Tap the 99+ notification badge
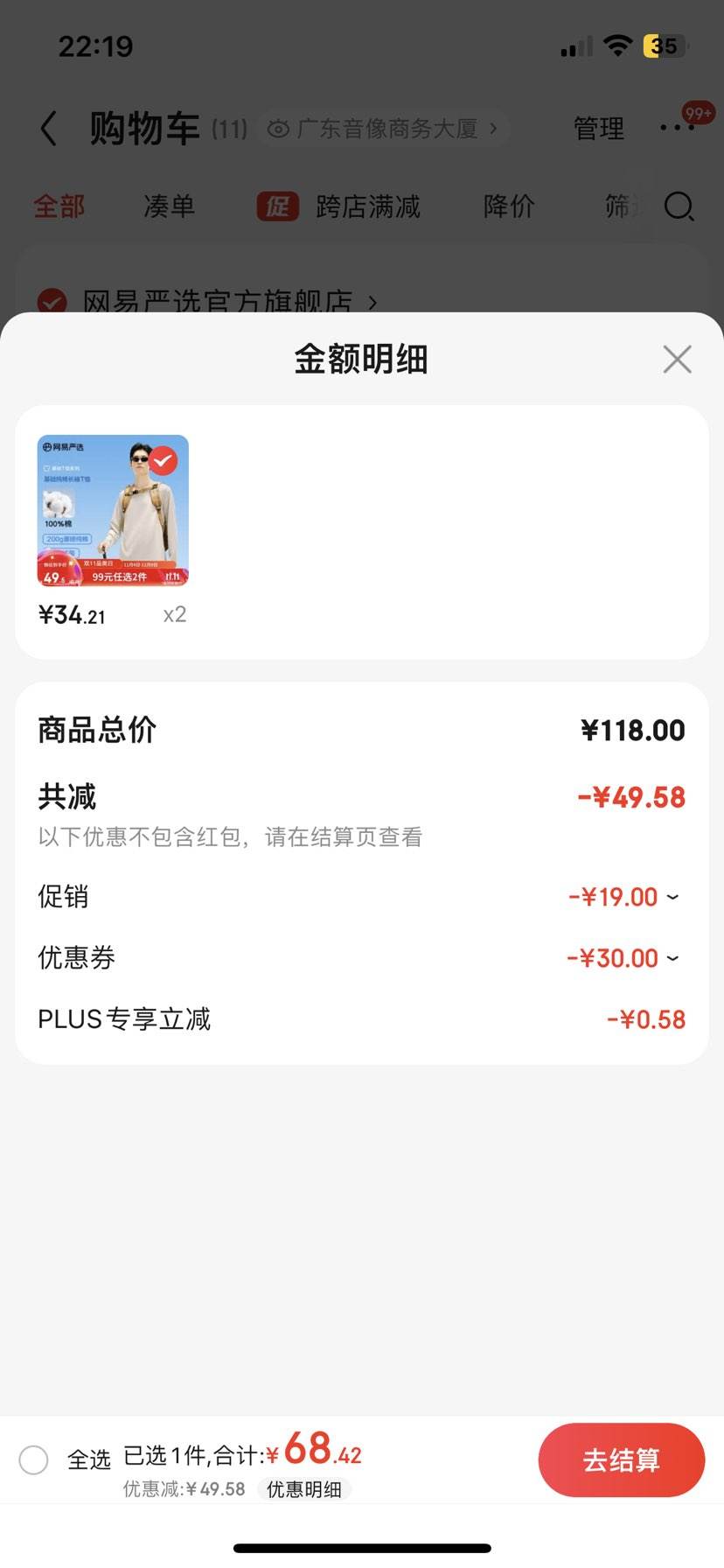This screenshot has height=1568, width=724. 698,112
